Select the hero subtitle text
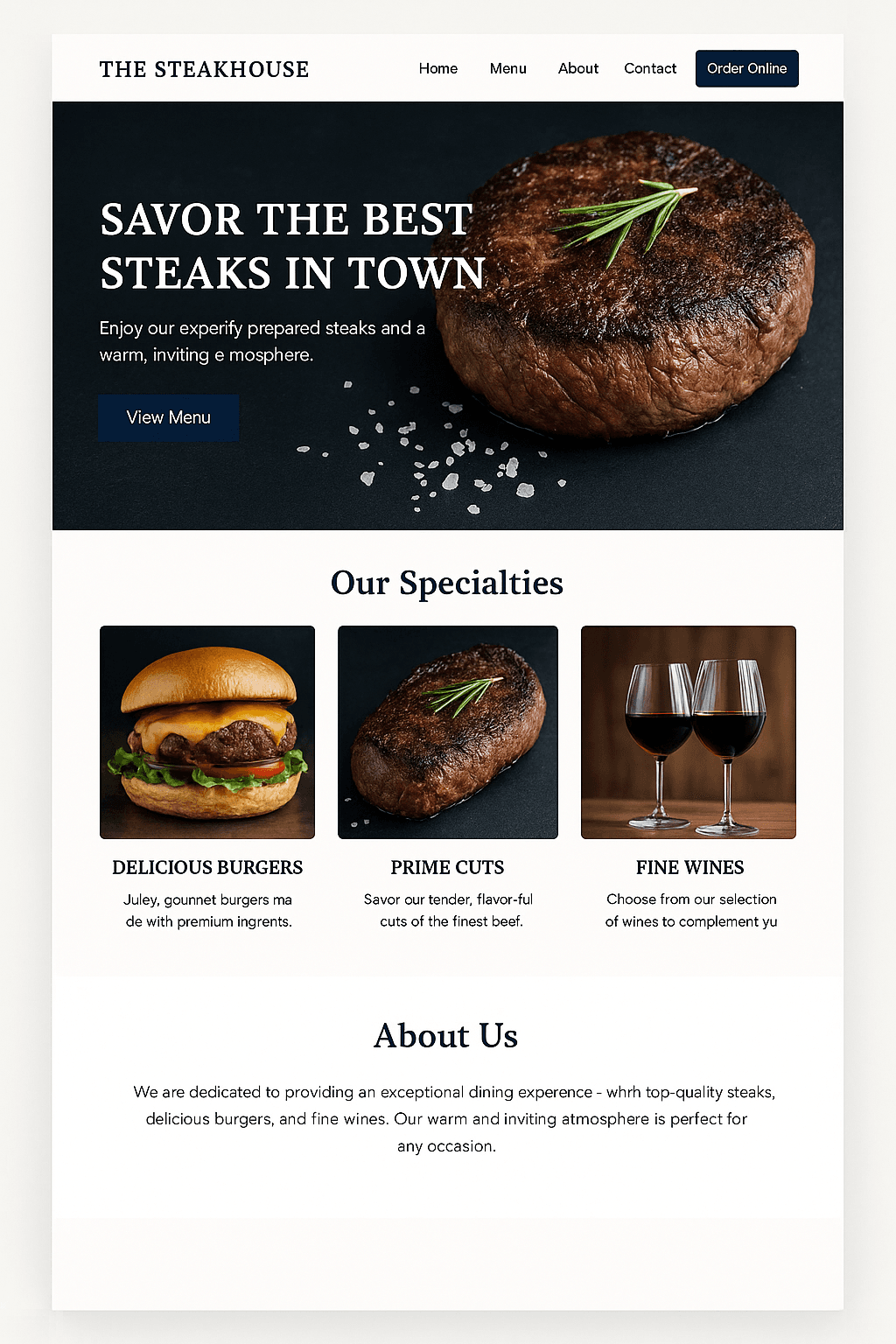This screenshot has width=896, height=1344. coord(261,341)
